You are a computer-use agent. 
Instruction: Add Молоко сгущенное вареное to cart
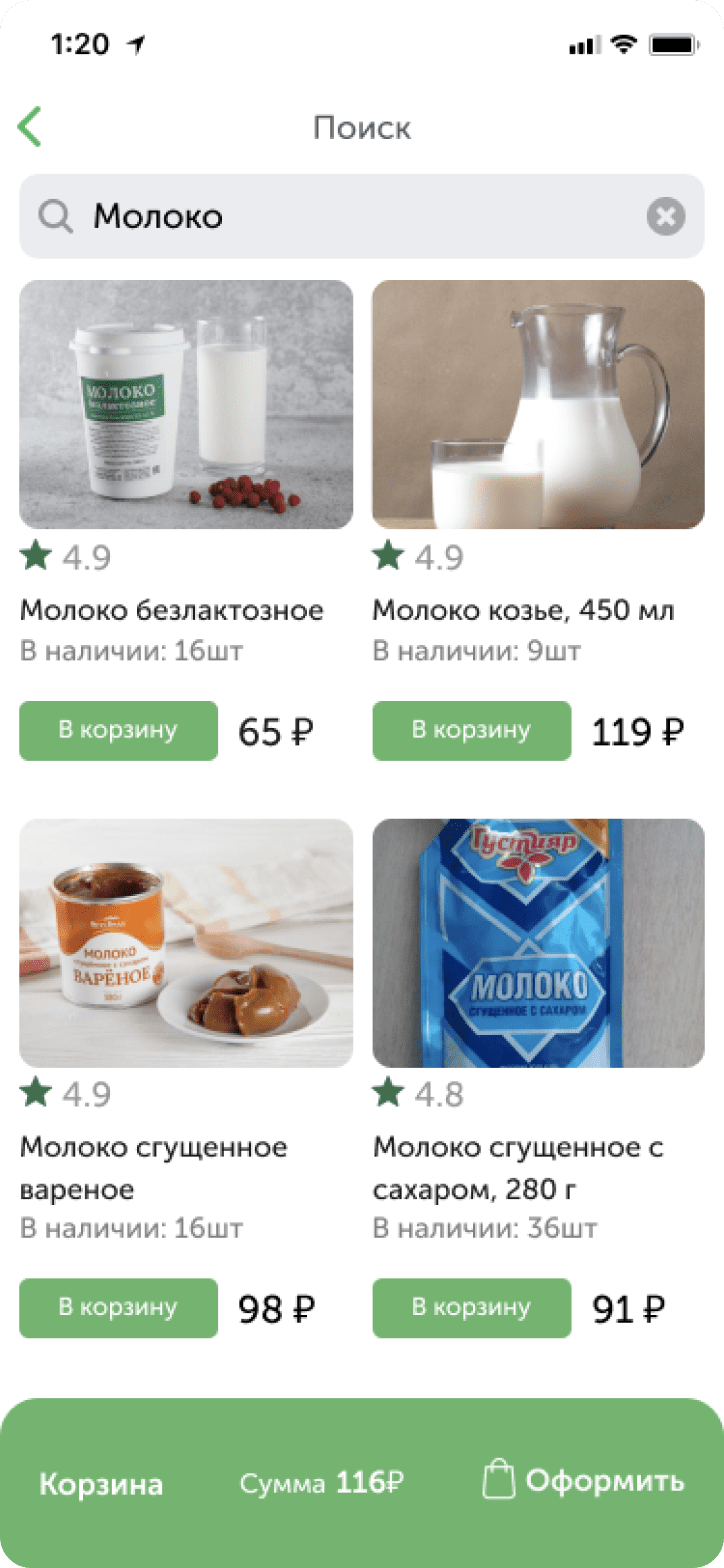(118, 1308)
